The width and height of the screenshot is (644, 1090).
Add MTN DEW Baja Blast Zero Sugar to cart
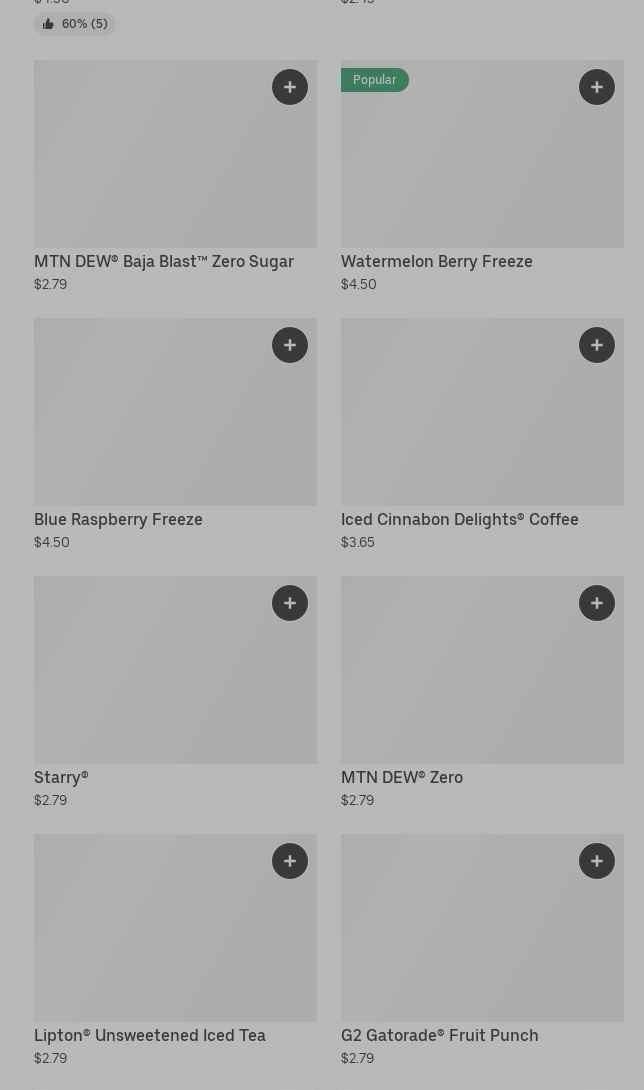(x=290, y=87)
